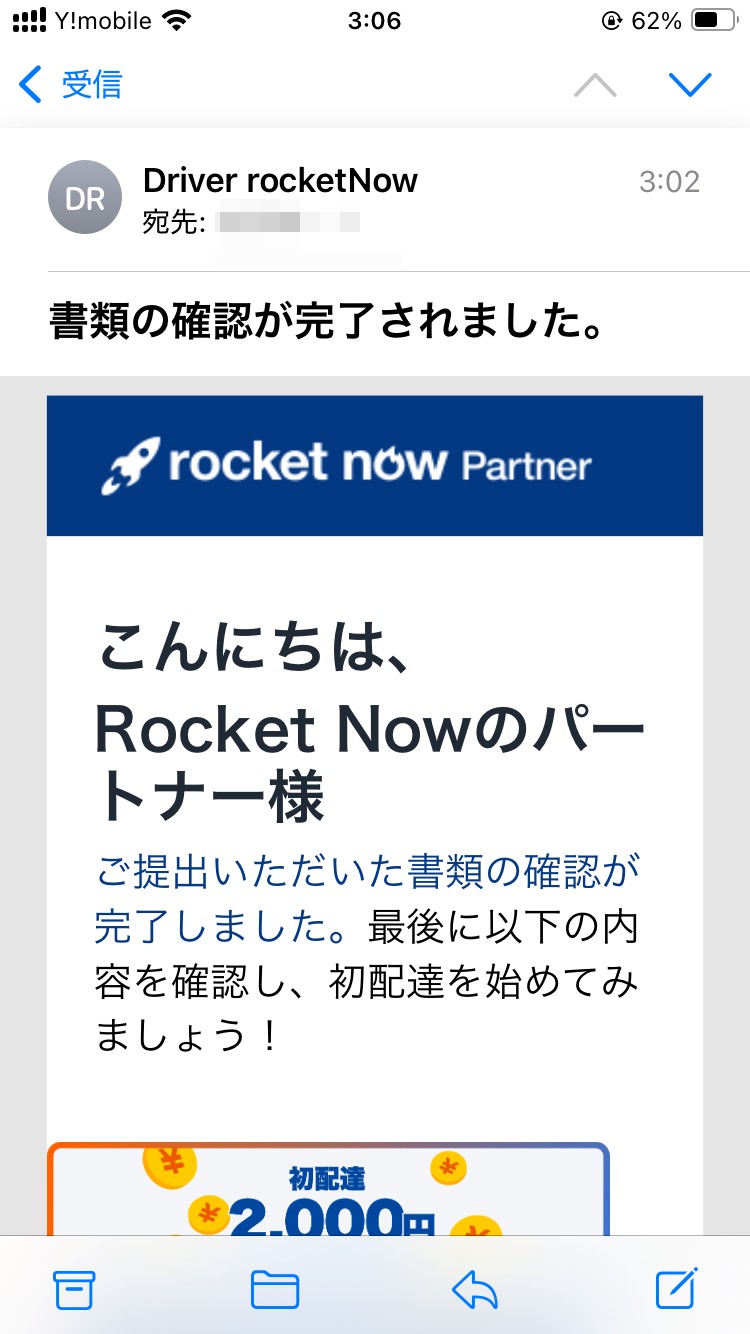Compose a new email
Screen dimensions: 750x1334
pos(676,1290)
